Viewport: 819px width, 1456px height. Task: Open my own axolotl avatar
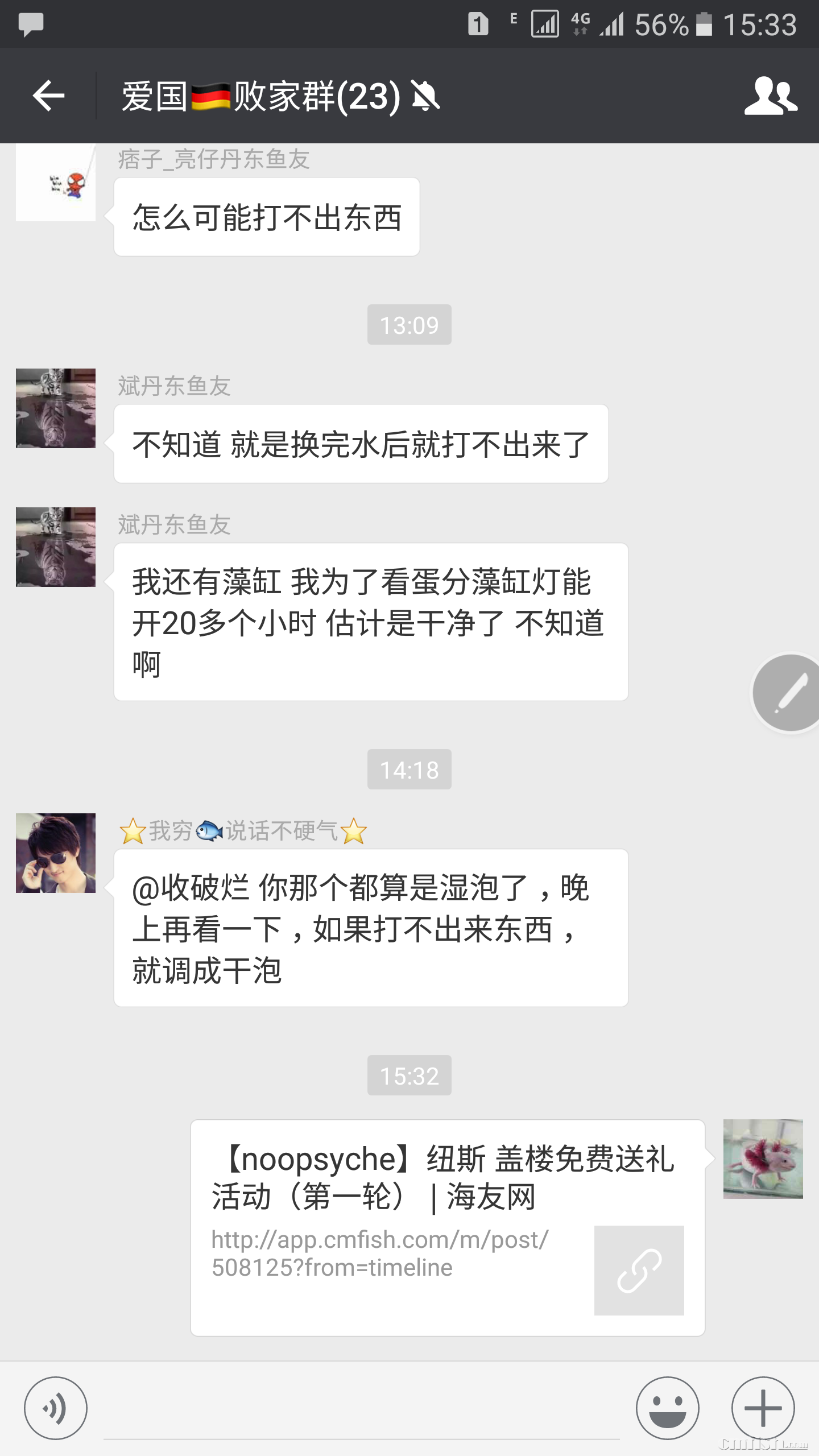(763, 1159)
